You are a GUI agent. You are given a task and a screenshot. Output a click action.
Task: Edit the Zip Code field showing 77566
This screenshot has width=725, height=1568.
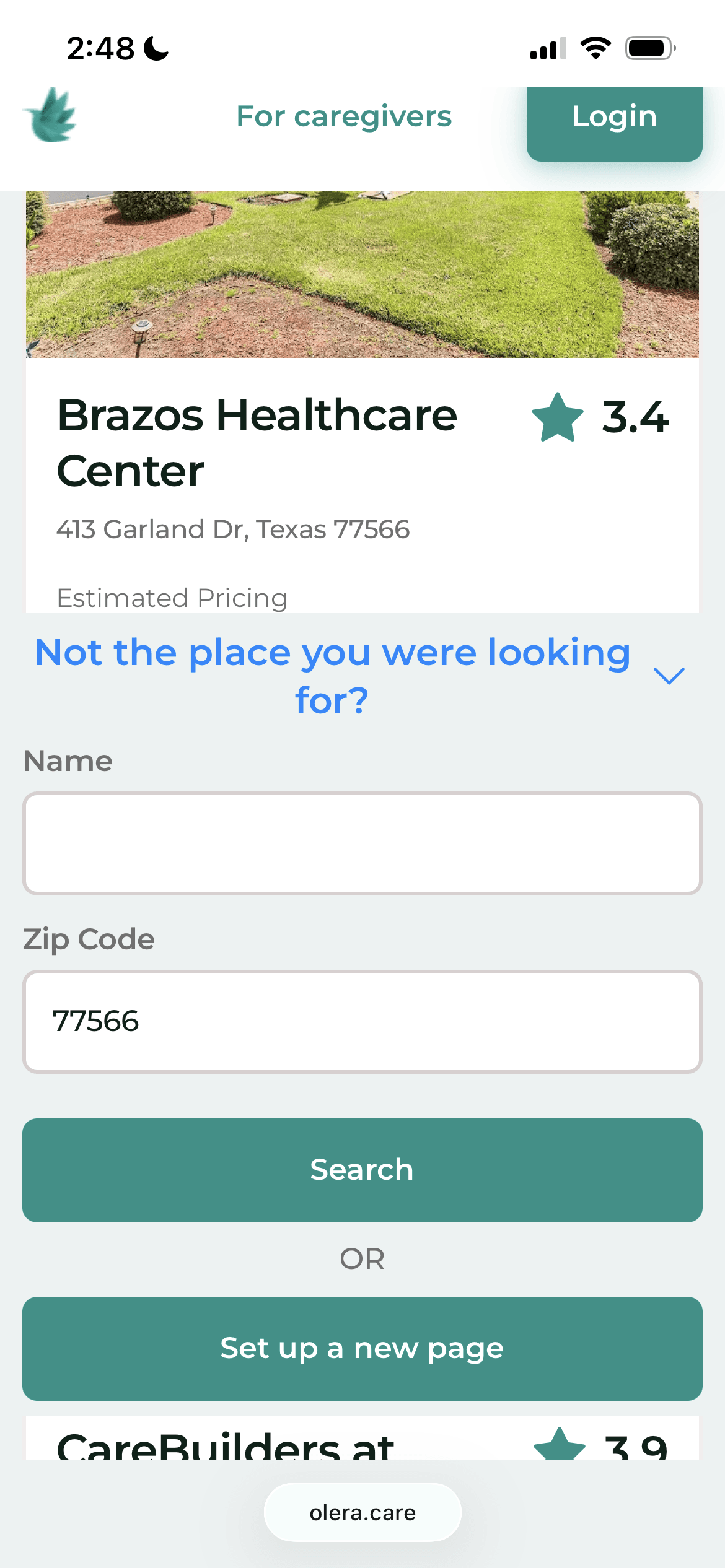pos(362,1021)
